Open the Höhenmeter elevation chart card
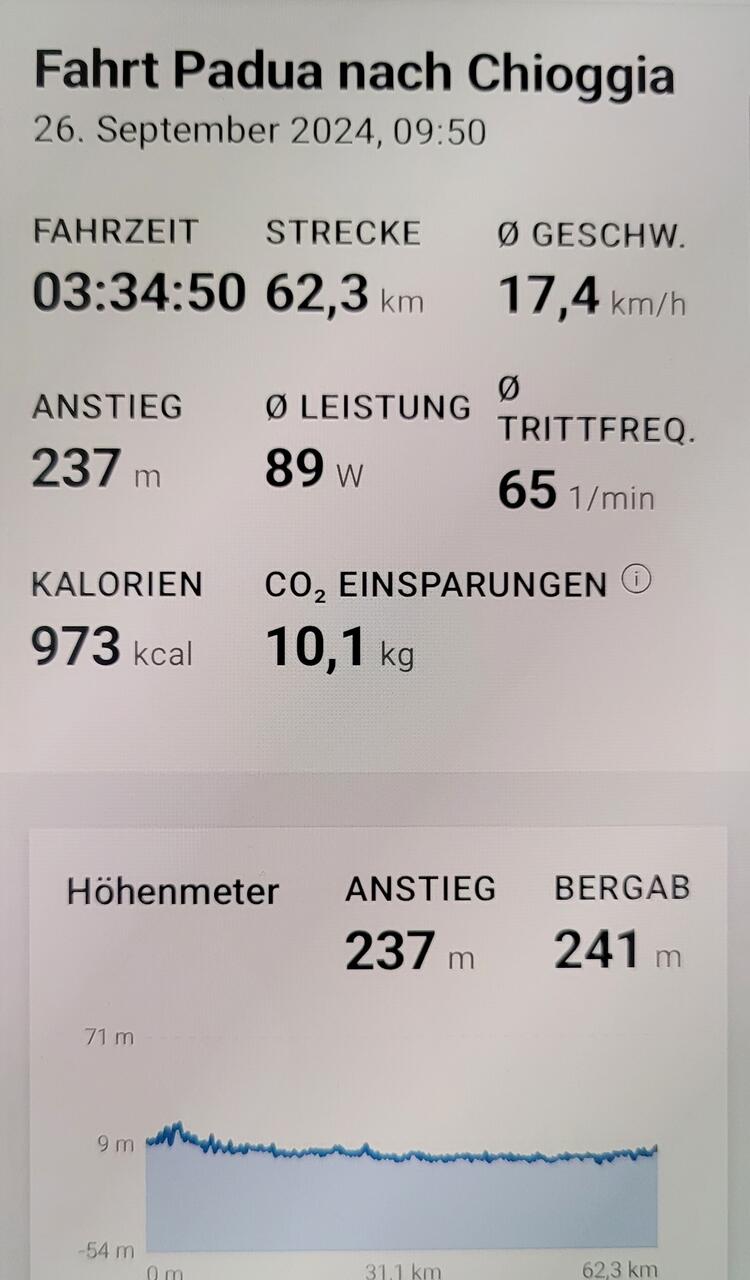Image resolution: width=750 pixels, height=1280 pixels. click(x=377, y=1053)
